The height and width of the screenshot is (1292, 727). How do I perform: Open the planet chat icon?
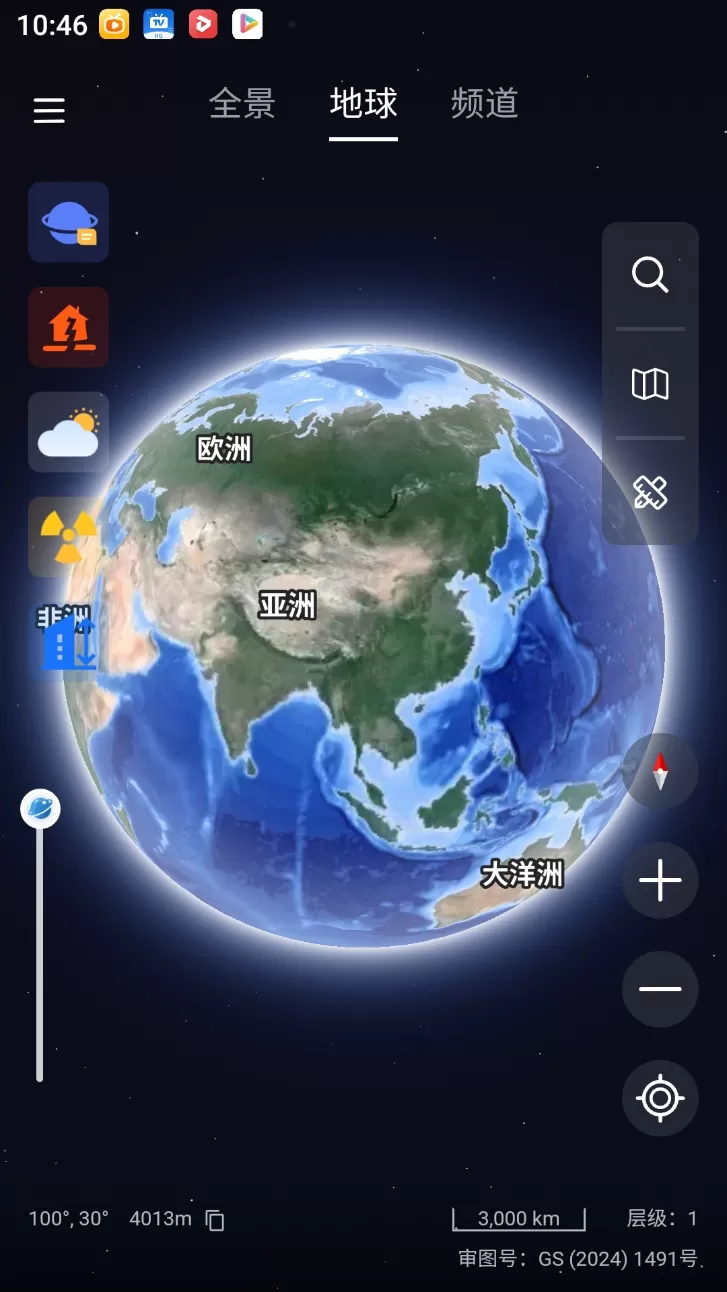coord(69,222)
